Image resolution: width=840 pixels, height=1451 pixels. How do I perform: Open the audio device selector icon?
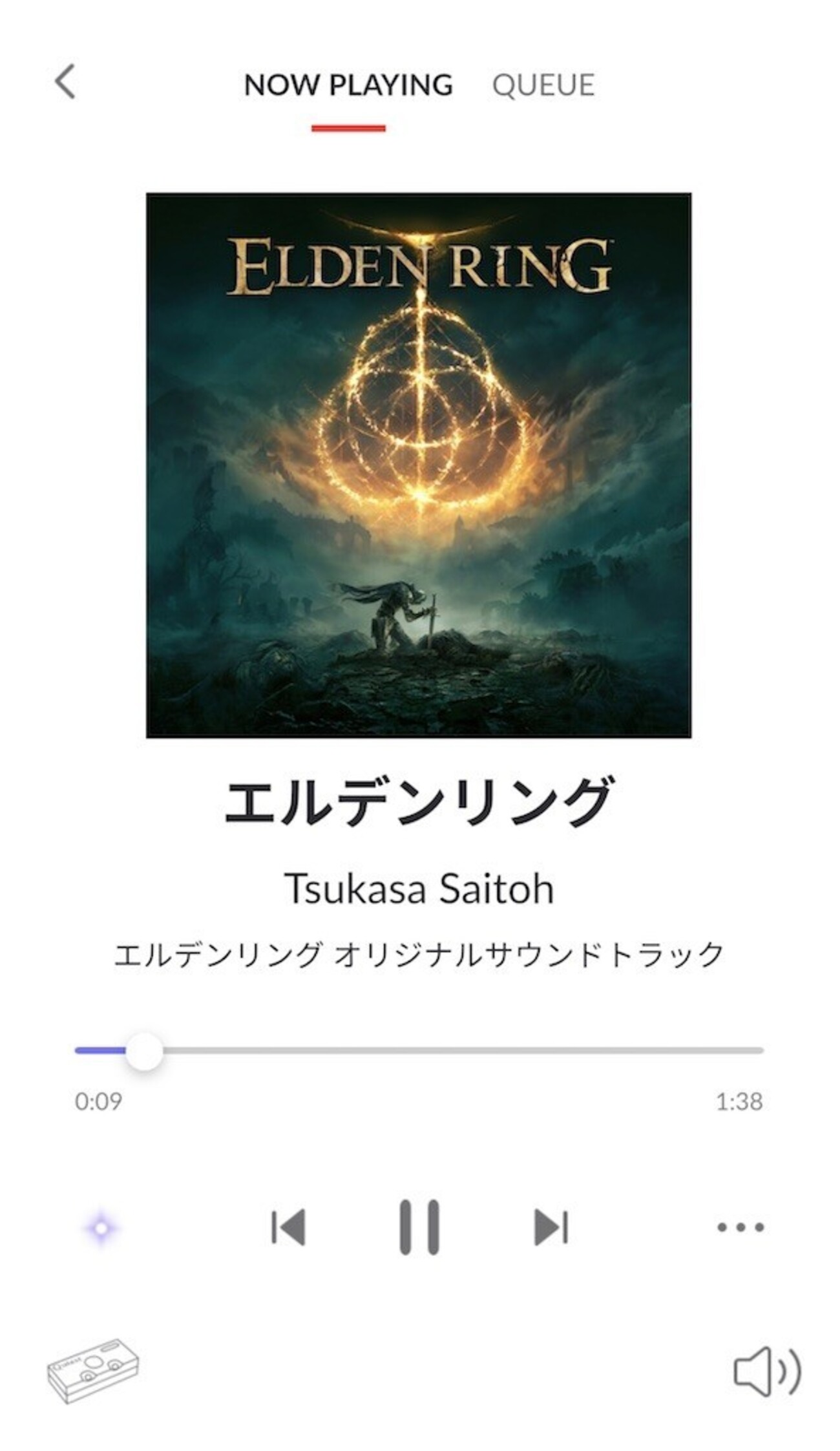click(93, 1370)
